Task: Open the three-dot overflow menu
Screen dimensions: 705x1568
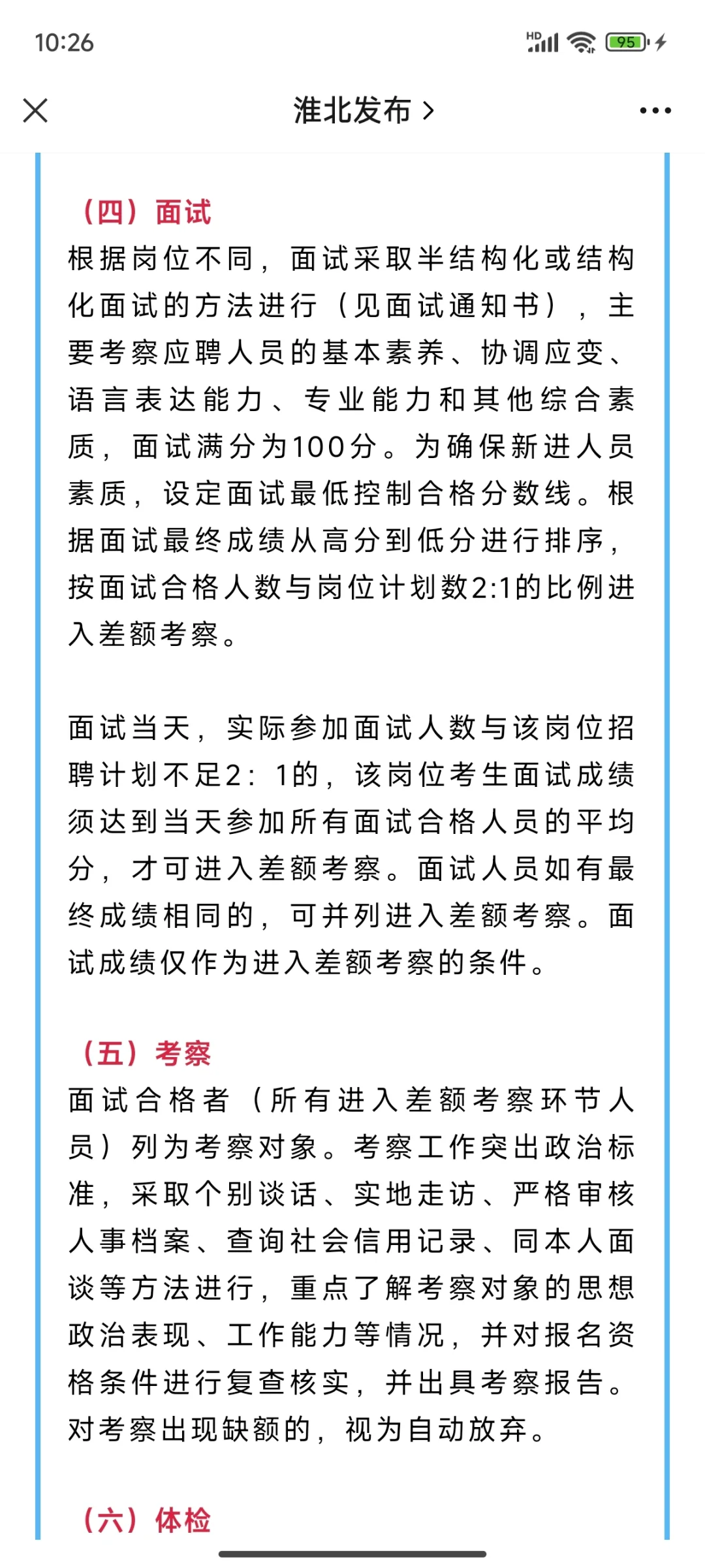Action: pos(655,110)
